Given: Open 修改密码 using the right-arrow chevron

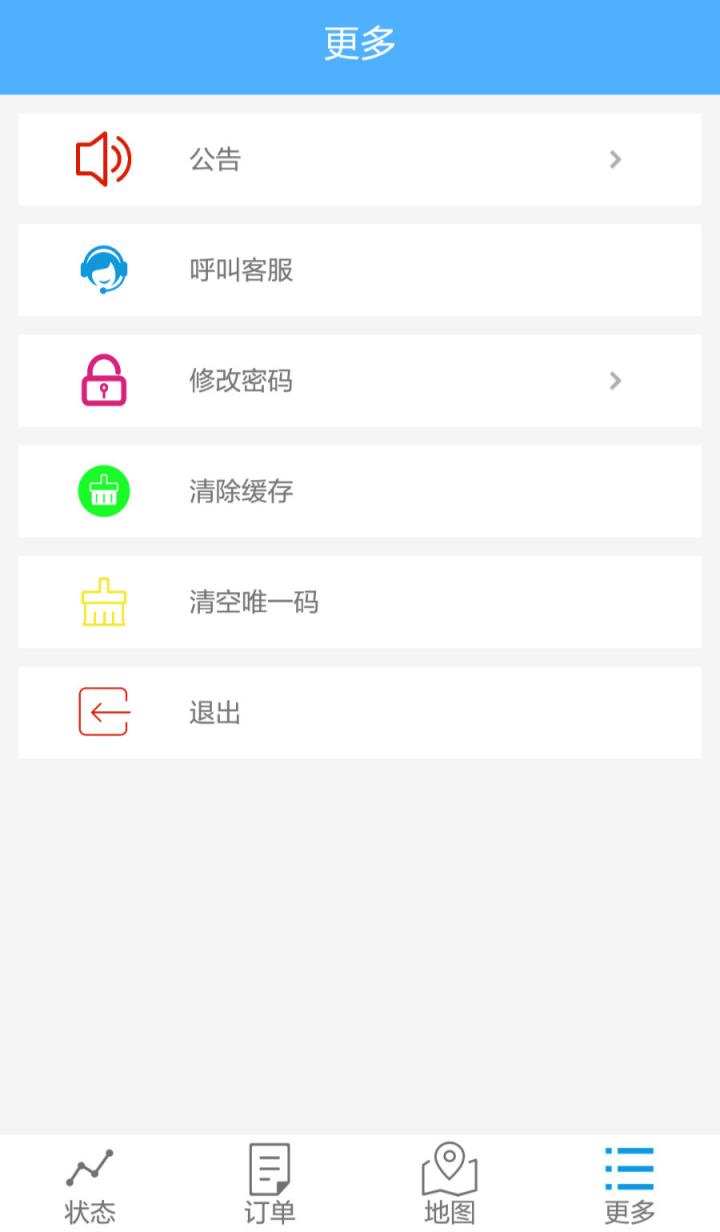Looking at the screenshot, I should (615, 380).
